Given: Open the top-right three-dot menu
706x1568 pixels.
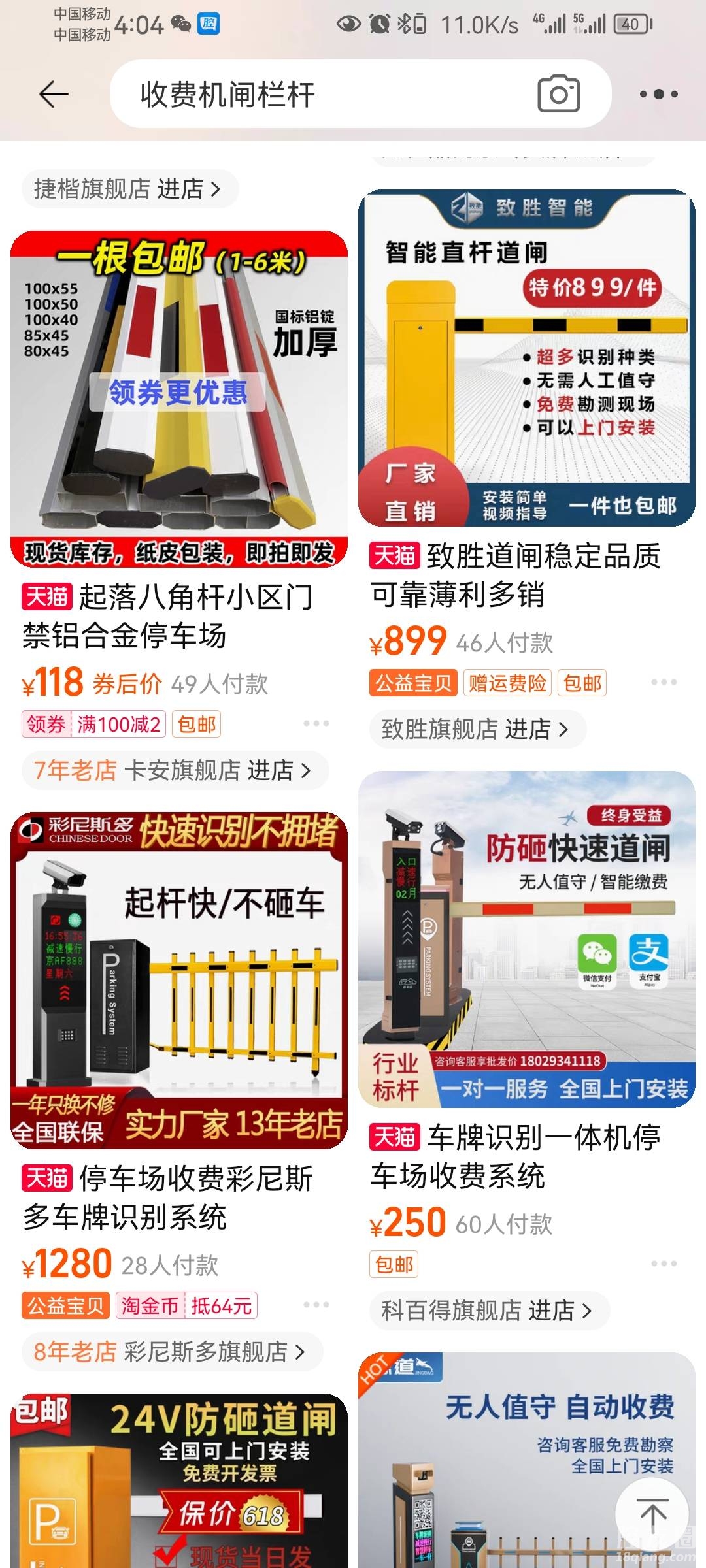Looking at the screenshot, I should pyautogui.click(x=658, y=95).
